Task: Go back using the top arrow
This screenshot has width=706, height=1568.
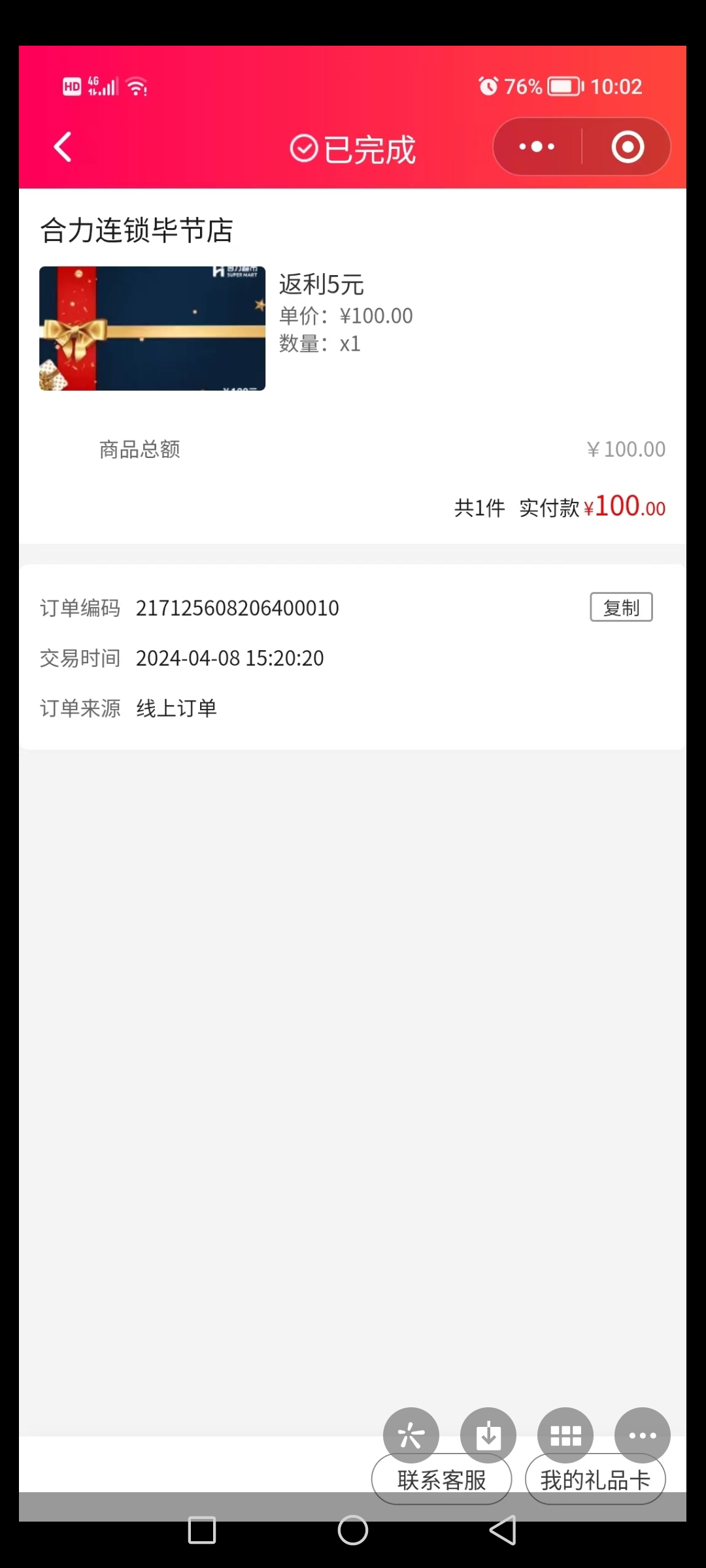Action: click(x=63, y=147)
